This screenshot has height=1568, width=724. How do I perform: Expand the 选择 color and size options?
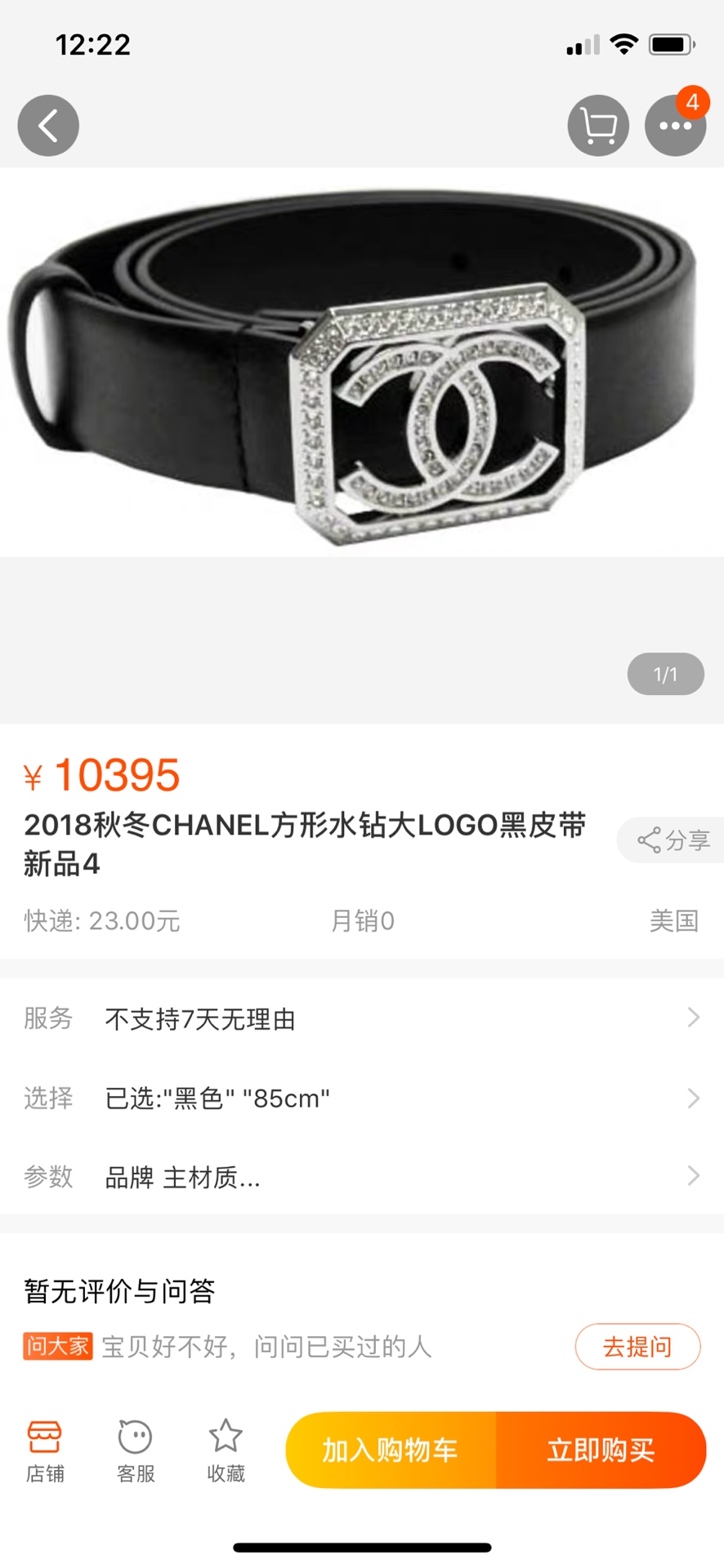tap(362, 1098)
